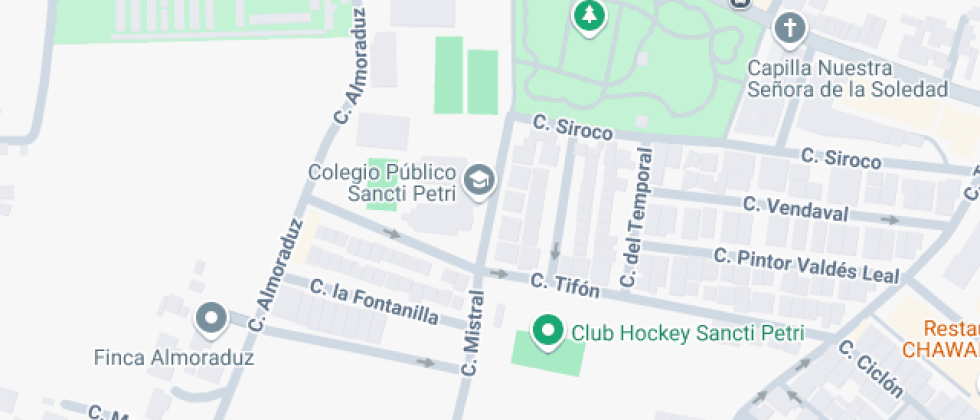Open Capilla Nuestra Señora de la Soledad pin
This screenshot has width=980, height=420.
click(x=790, y=29)
